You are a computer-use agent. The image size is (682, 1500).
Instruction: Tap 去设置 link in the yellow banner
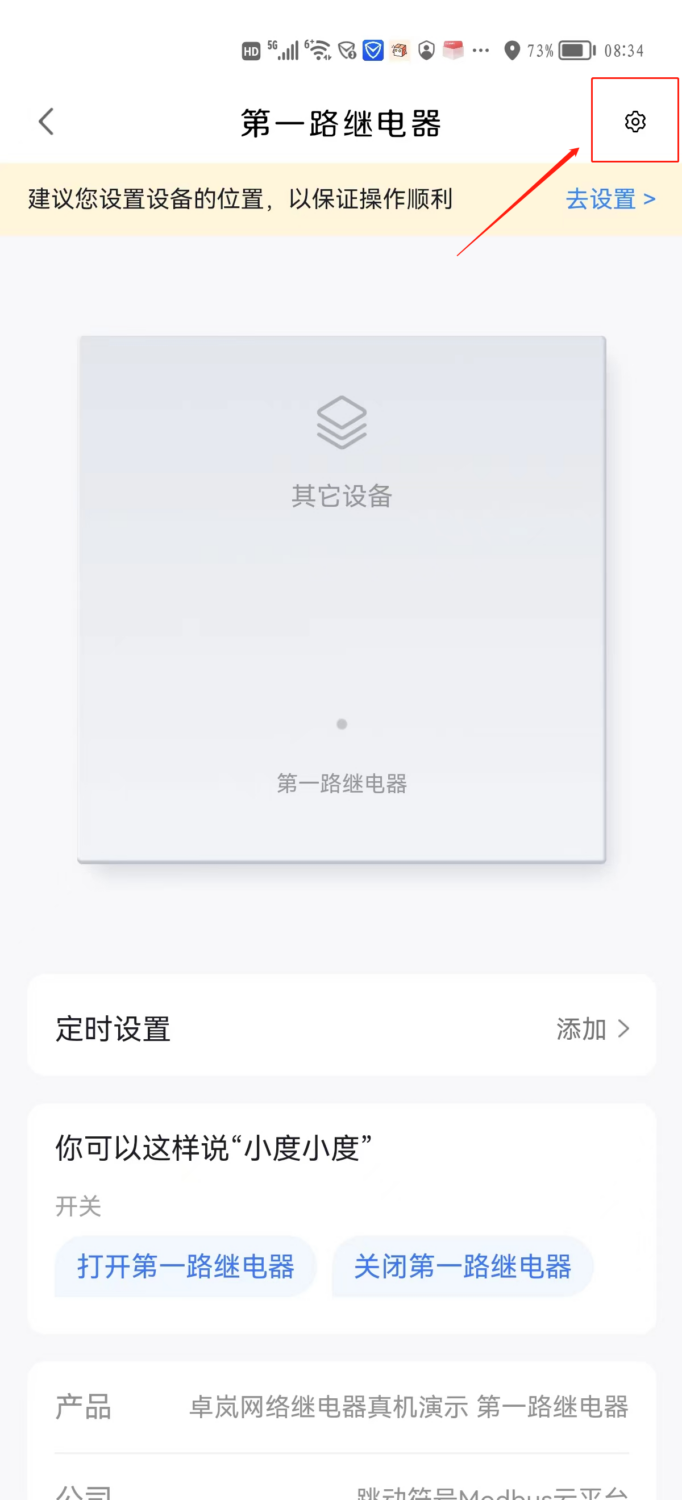click(610, 199)
